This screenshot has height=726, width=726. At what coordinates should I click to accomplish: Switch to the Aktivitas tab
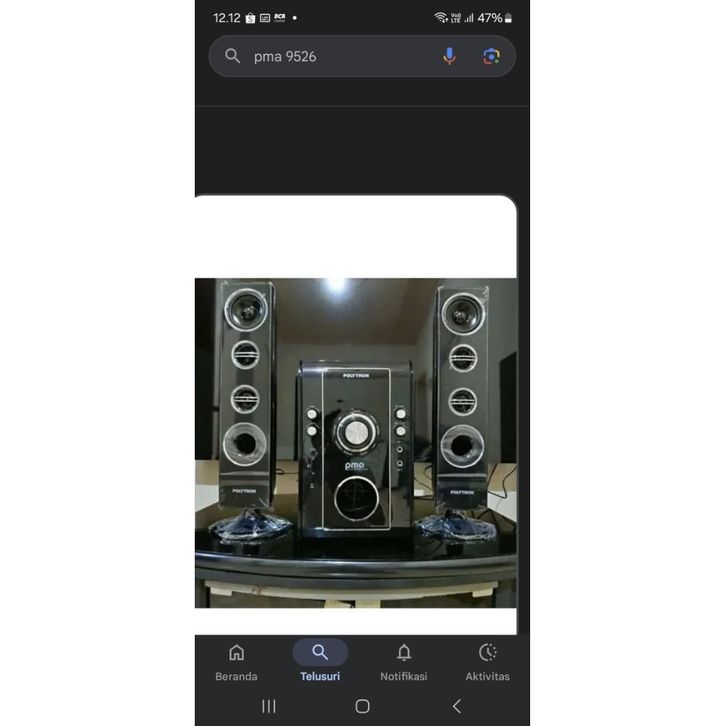tap(487, 662)
